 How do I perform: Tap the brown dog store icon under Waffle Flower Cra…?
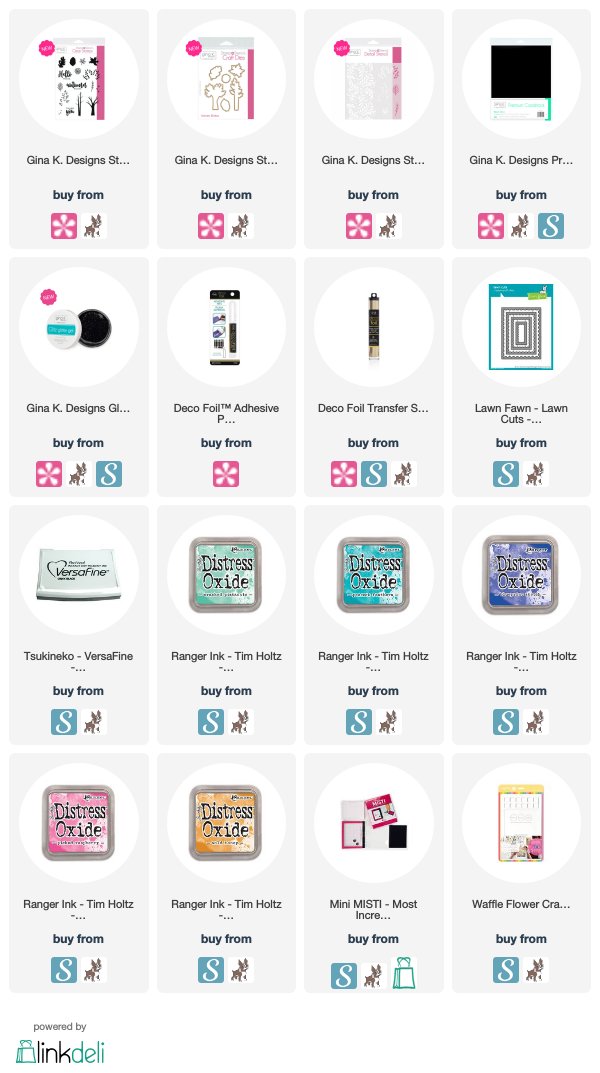tap(535, 970)
